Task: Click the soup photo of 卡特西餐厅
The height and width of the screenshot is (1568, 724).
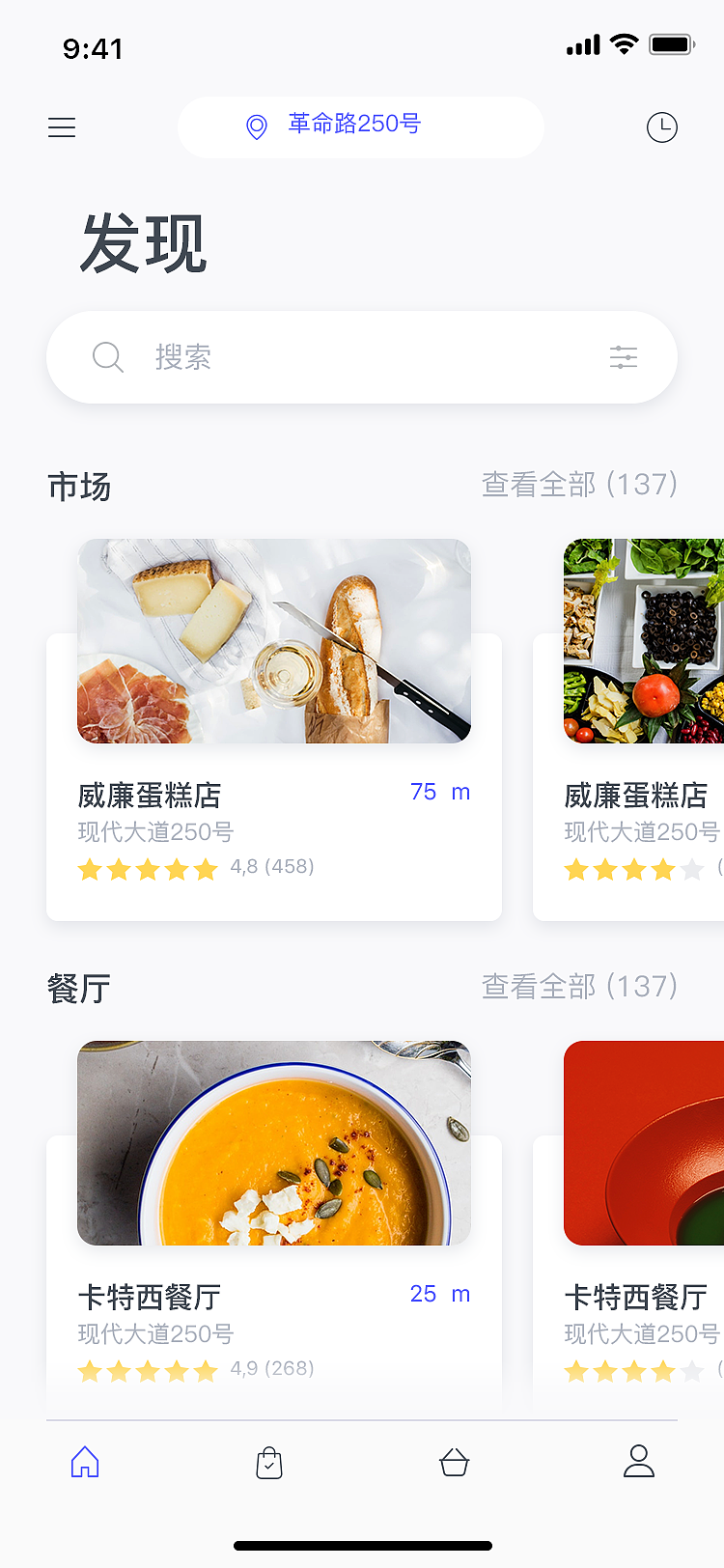Action: click(273, 1143)
